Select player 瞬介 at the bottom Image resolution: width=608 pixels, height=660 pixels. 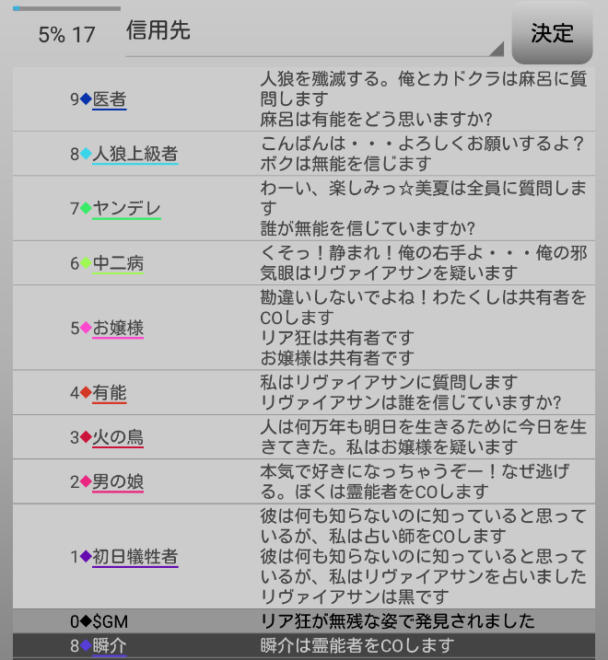point(109,646)
